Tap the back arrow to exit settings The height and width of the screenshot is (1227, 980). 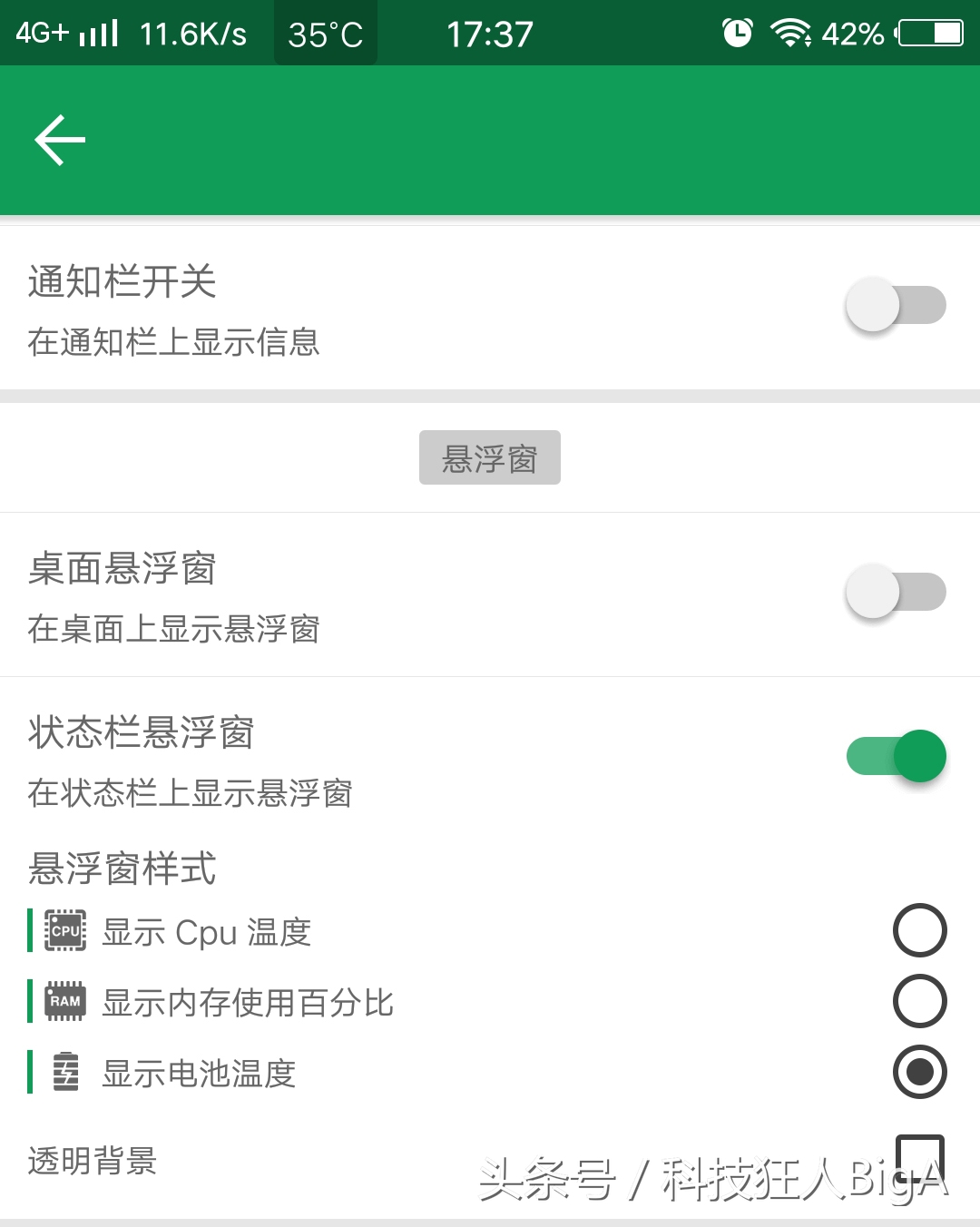[57, 140]
